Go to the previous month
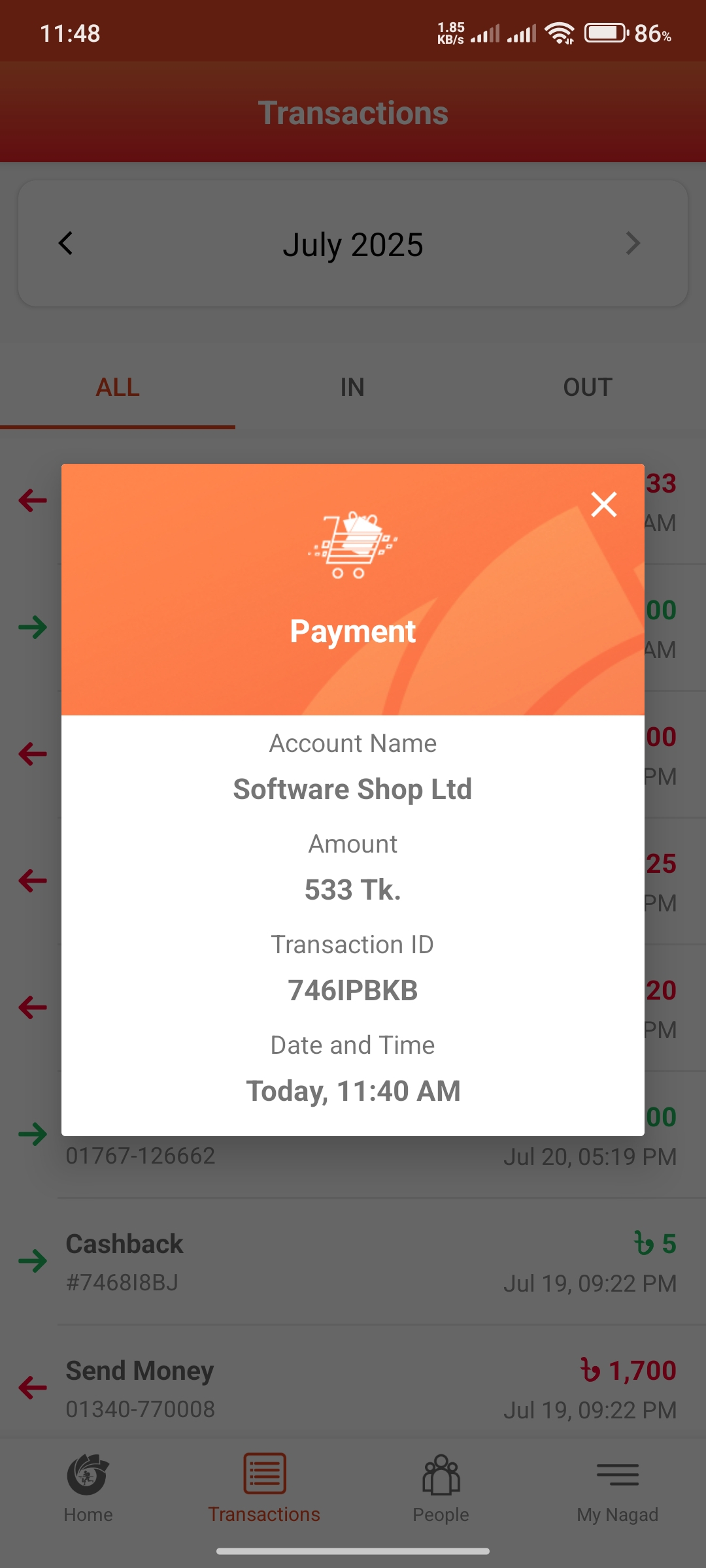This screenshot has width=706, height=1568. (65, 244)
